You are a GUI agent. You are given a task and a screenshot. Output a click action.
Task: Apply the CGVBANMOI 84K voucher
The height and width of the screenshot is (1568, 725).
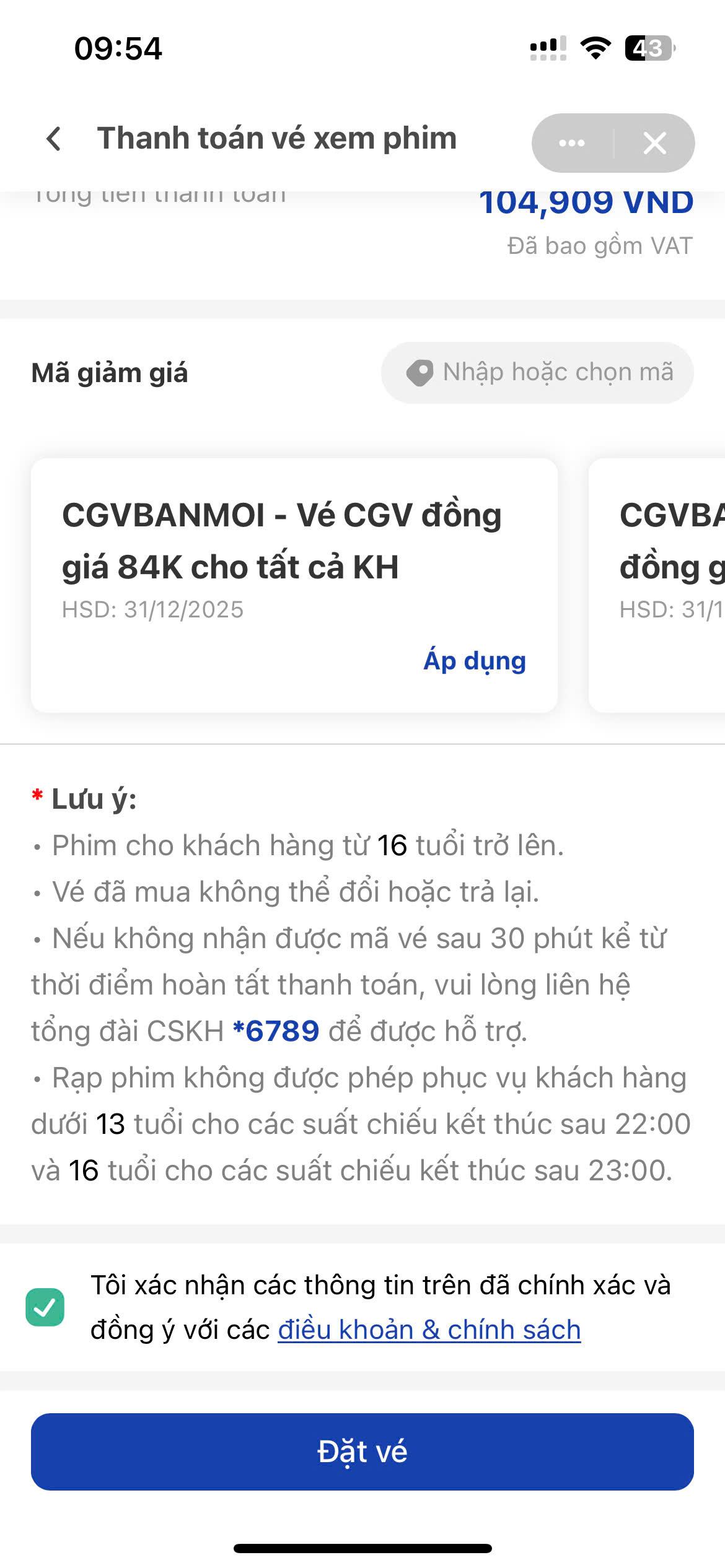click(474, 661)
